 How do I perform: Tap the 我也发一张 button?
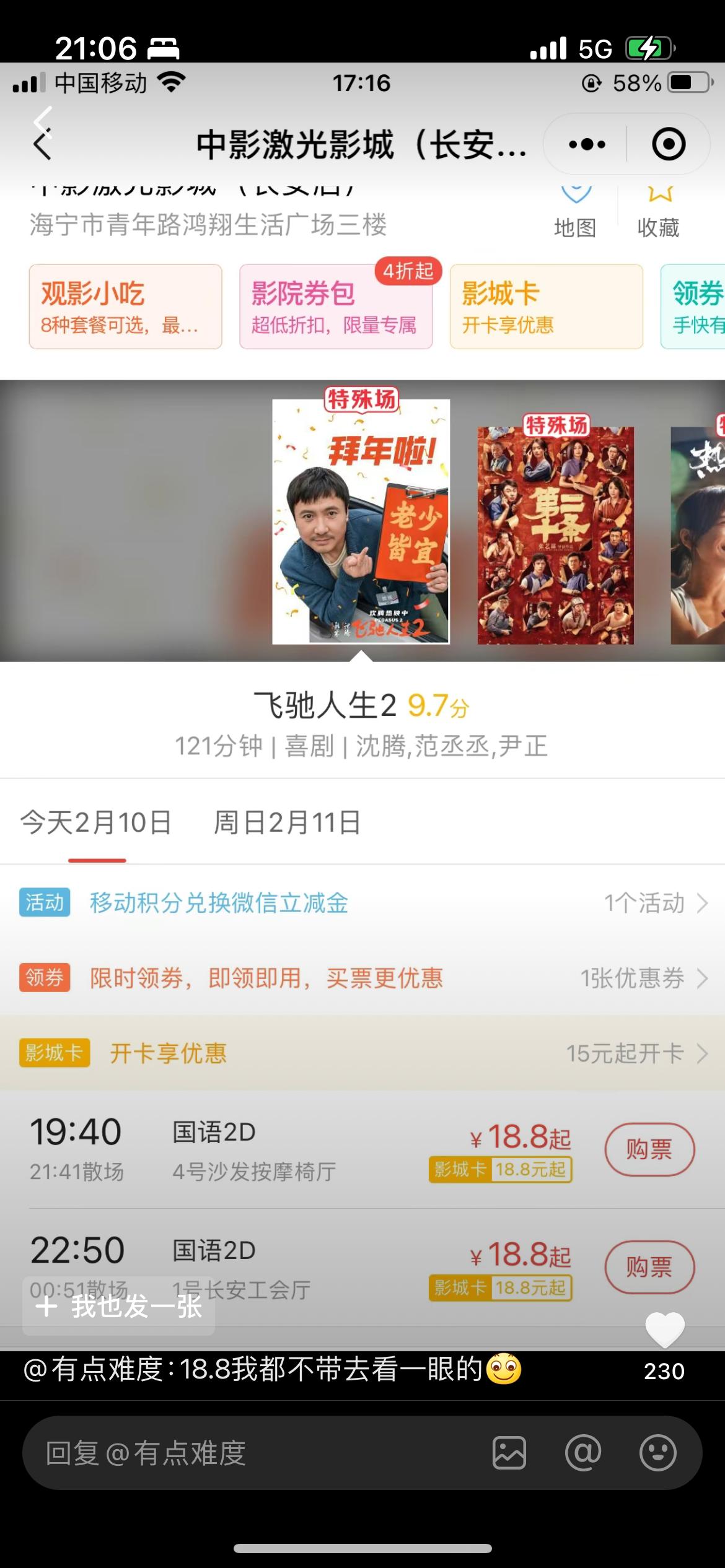119,1306
